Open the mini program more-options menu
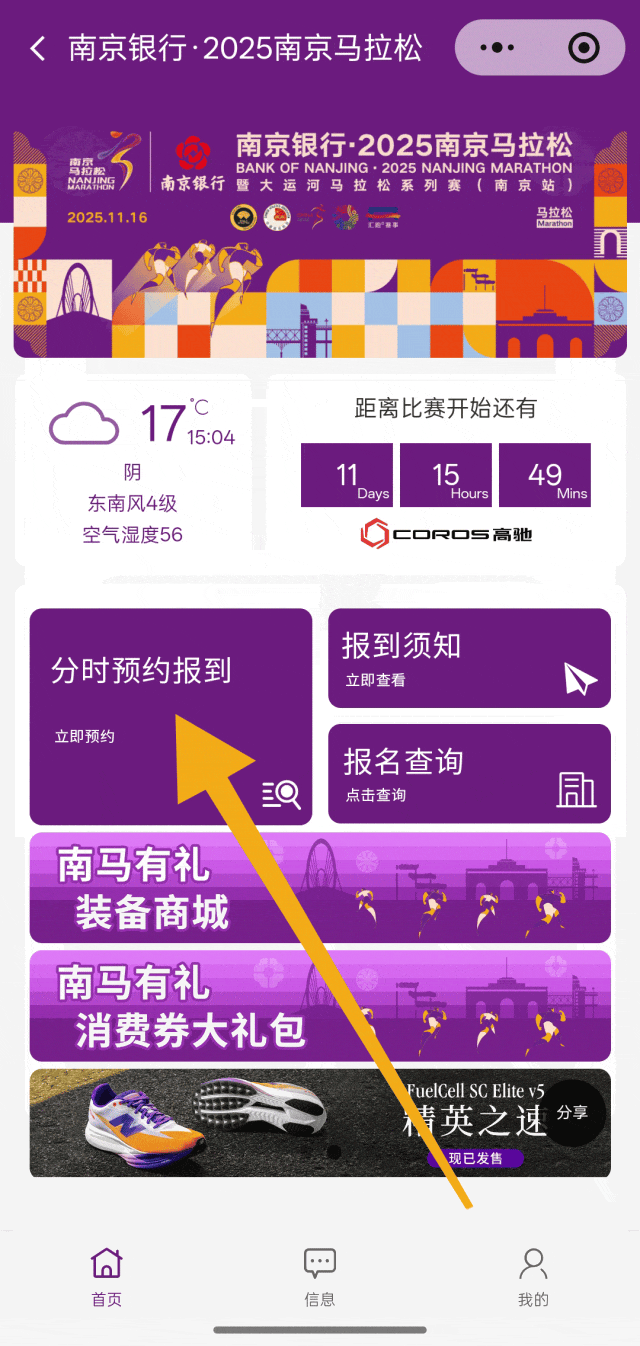 [497, 48]
